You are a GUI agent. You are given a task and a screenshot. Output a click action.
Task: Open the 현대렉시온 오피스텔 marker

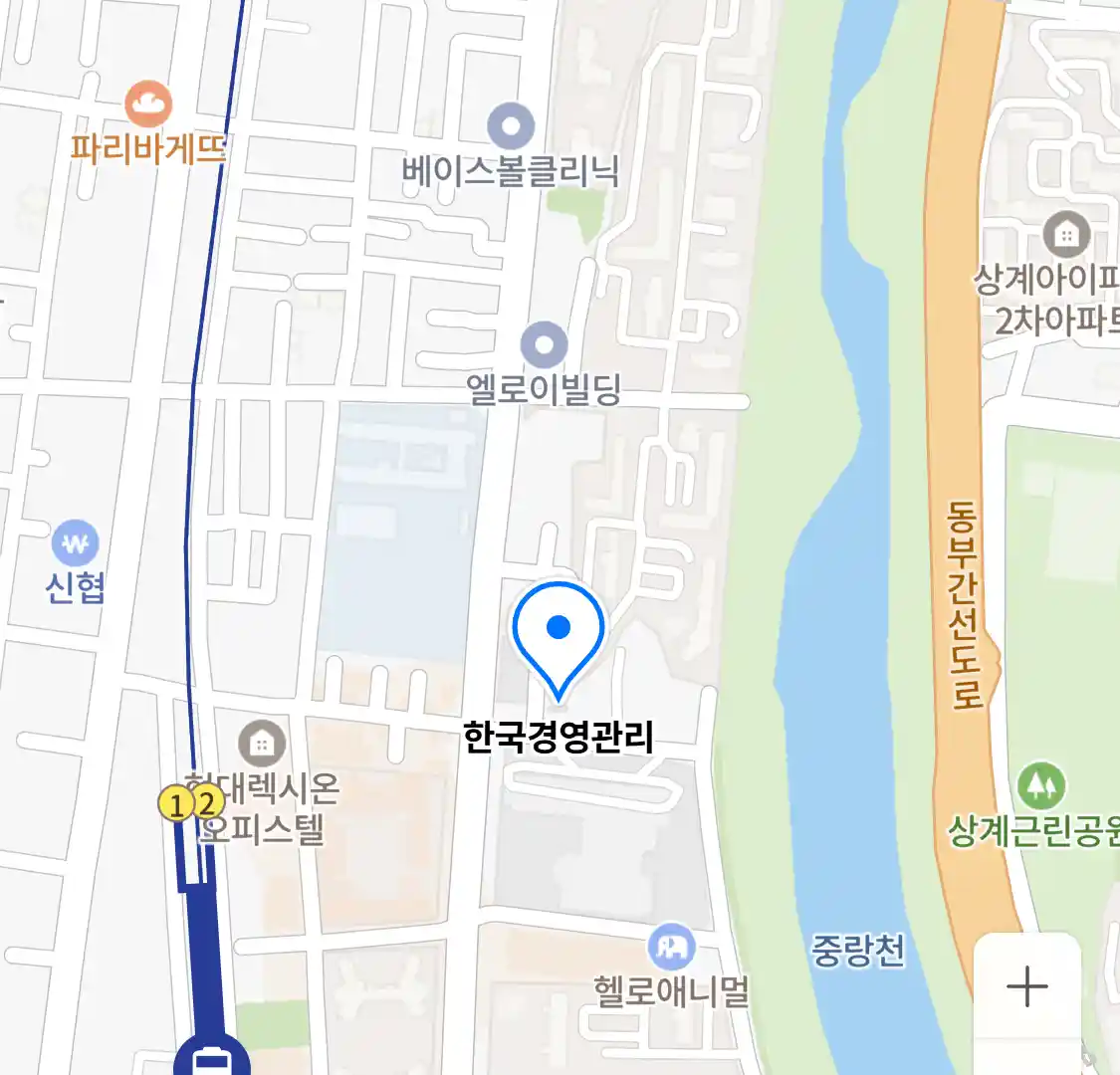[262, 744]
